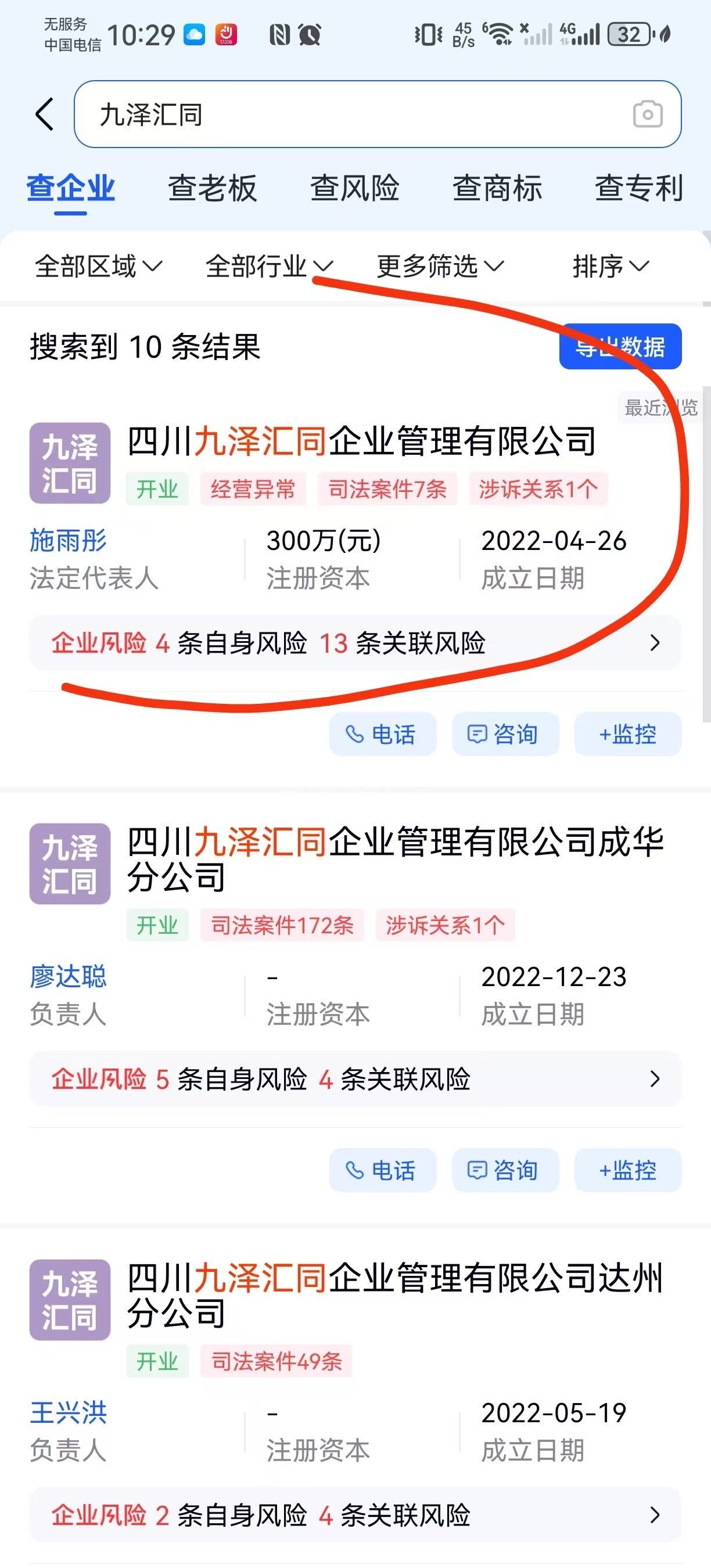The image size is (711, 1568).
Task: Switch to the 查商标 tab
Action: [x=497, y=188]
